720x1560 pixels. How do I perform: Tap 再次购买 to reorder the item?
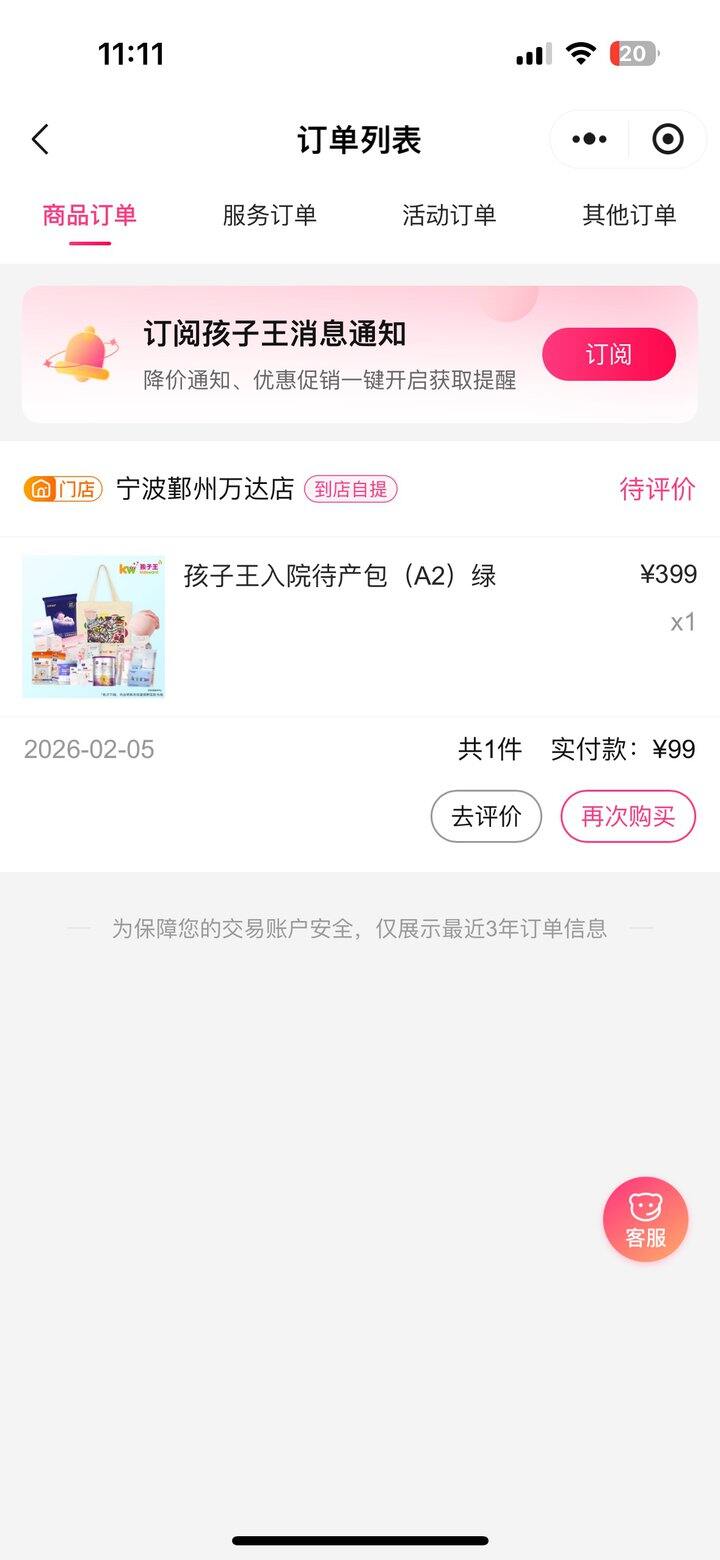click(x=627, y=816)
